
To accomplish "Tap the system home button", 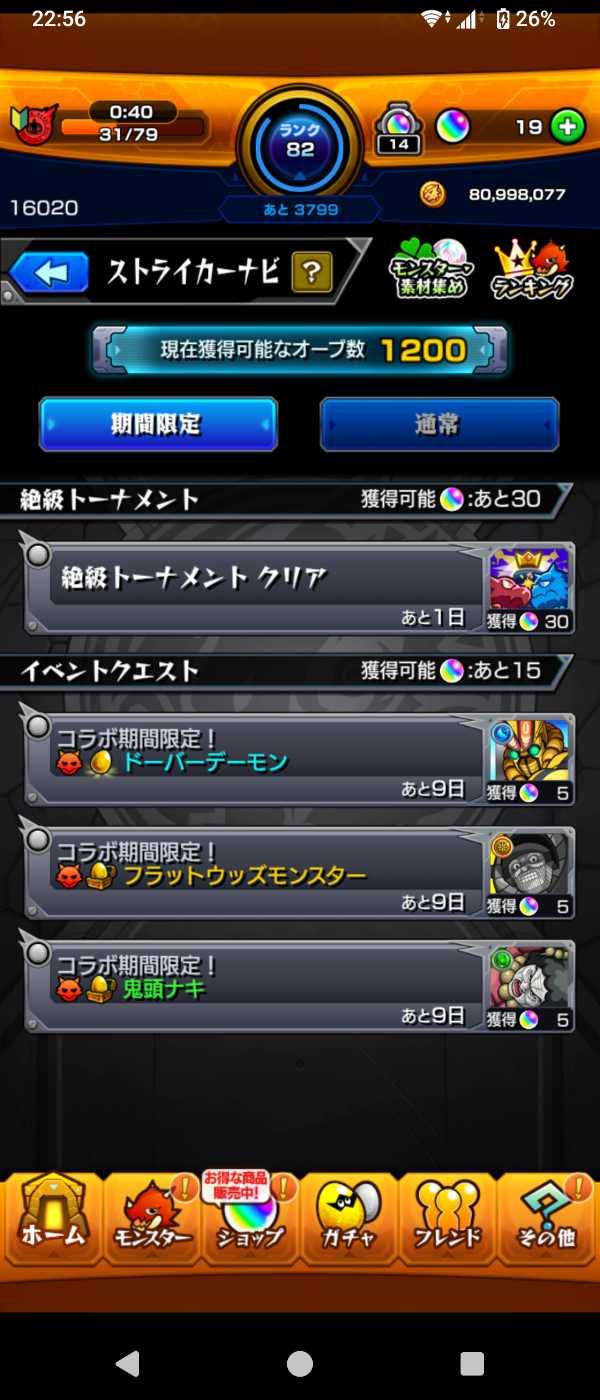I will click(x=300, y=1363).
